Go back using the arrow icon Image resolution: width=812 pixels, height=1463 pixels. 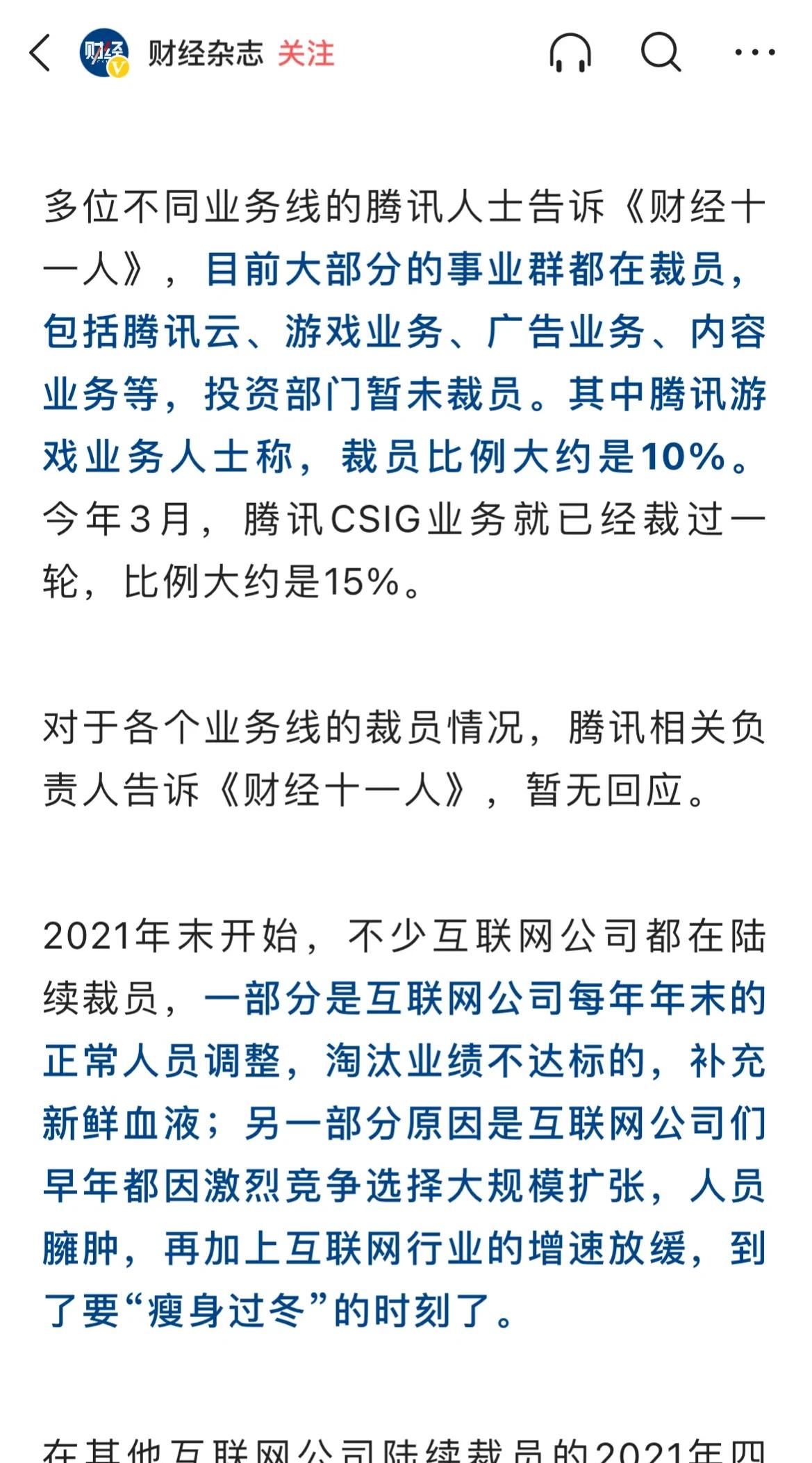click(x=40, y=53)
